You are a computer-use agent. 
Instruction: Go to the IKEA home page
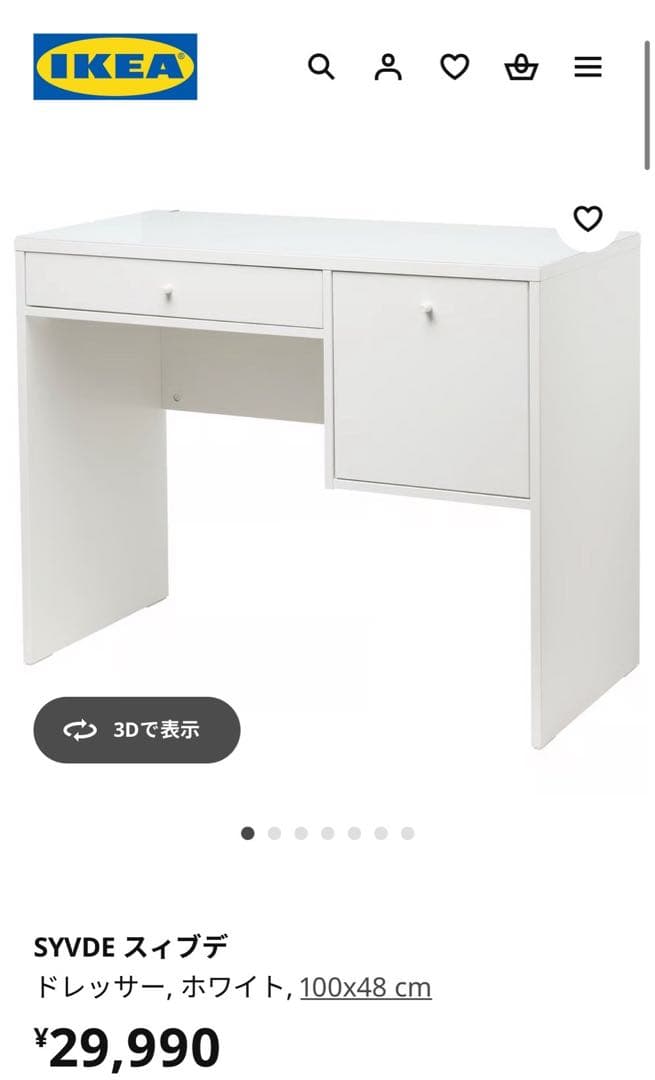115,67
